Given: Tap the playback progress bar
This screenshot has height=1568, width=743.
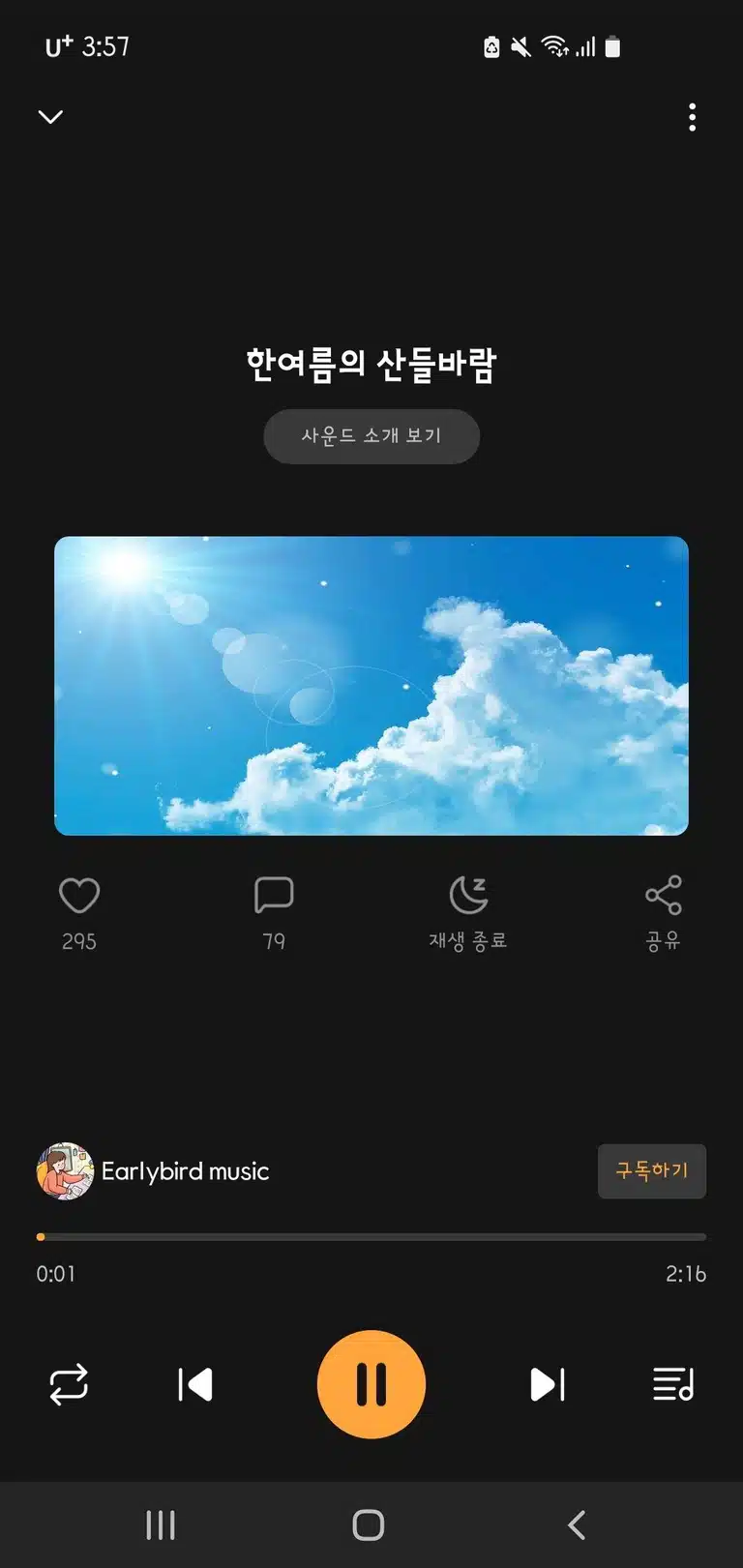Looking at the screenshot, I should tap(371, 1236).
